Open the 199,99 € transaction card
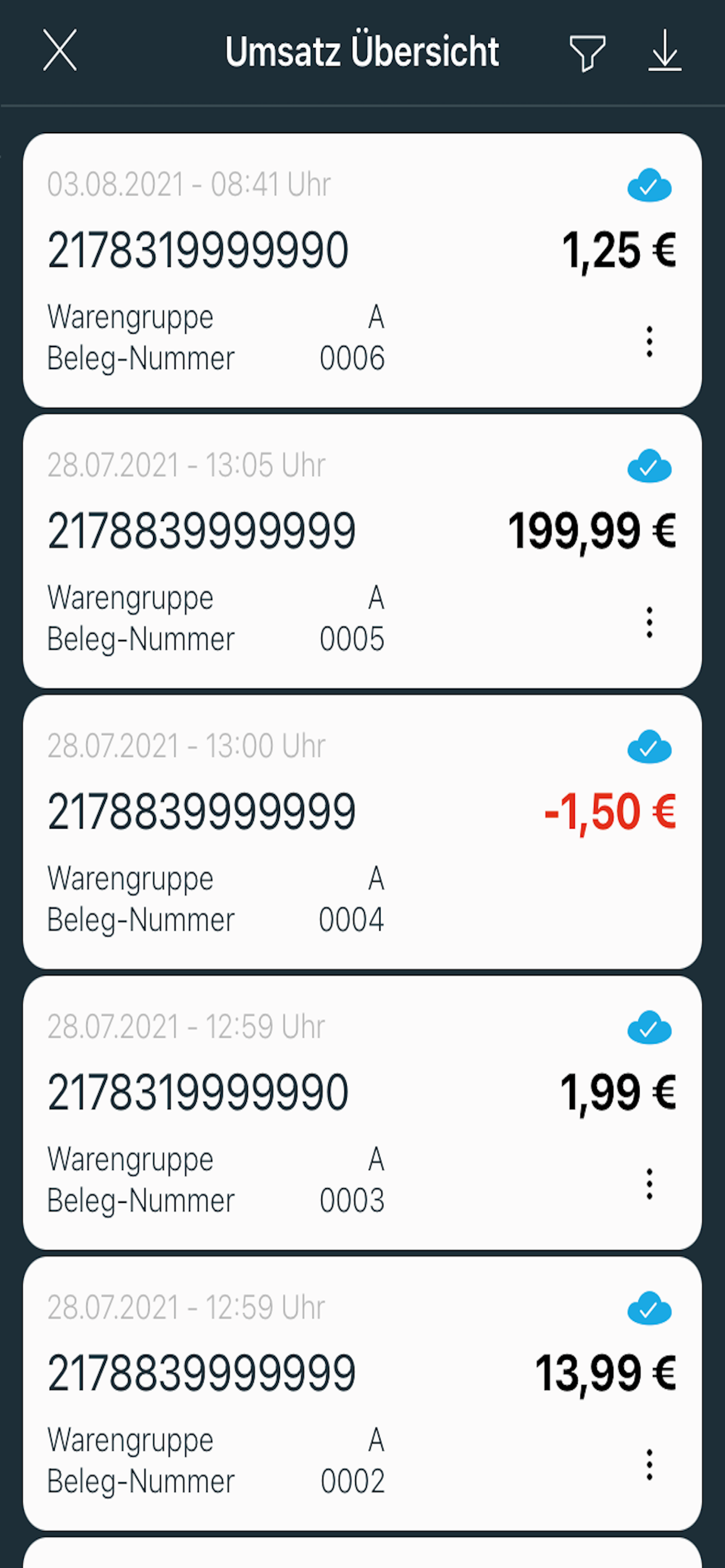Viewport: 725px width, 1568px height. 362,551
